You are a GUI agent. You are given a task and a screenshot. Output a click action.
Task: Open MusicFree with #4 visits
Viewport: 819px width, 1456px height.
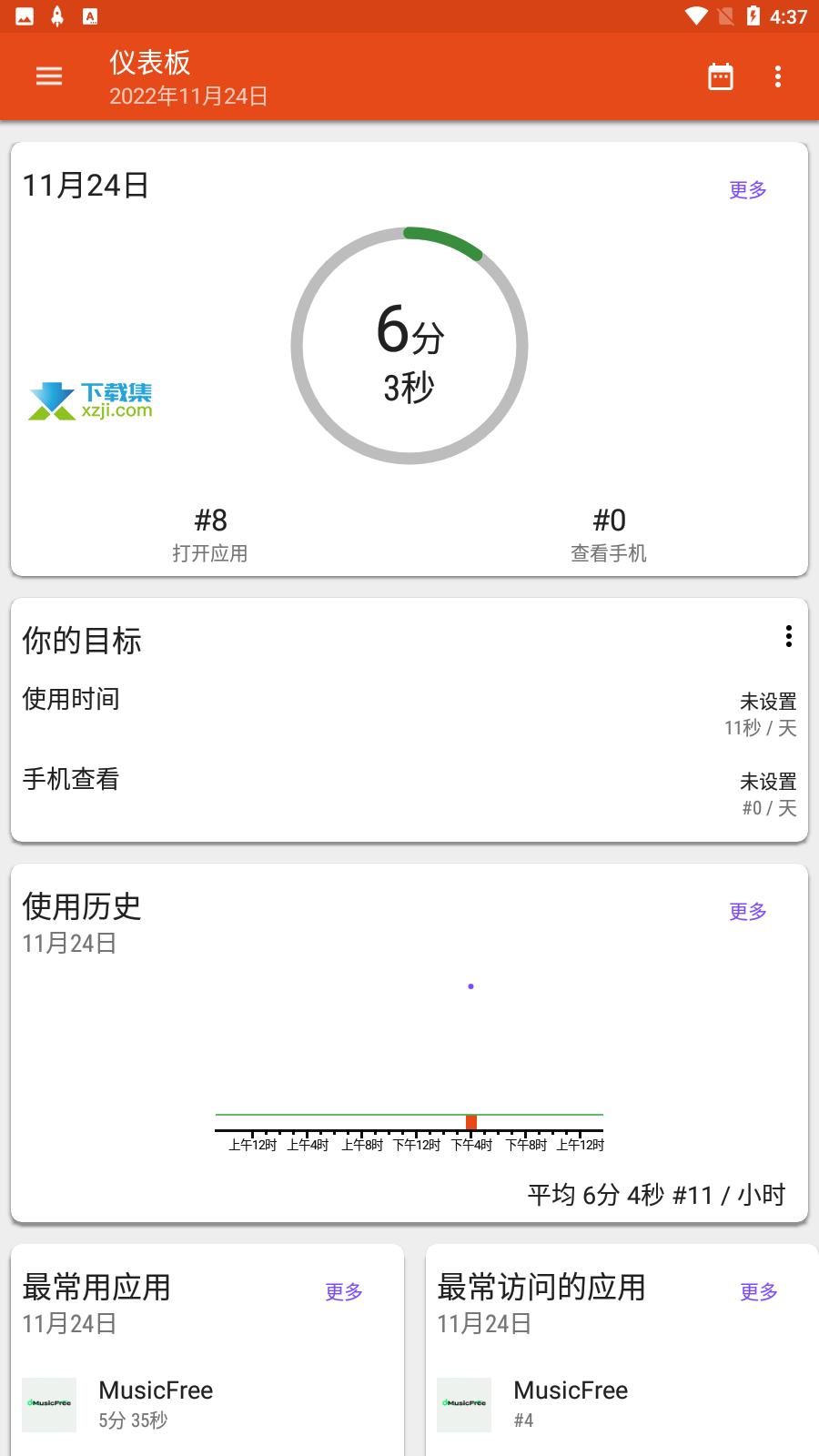pyautogui.click(x=622, y=1404)
